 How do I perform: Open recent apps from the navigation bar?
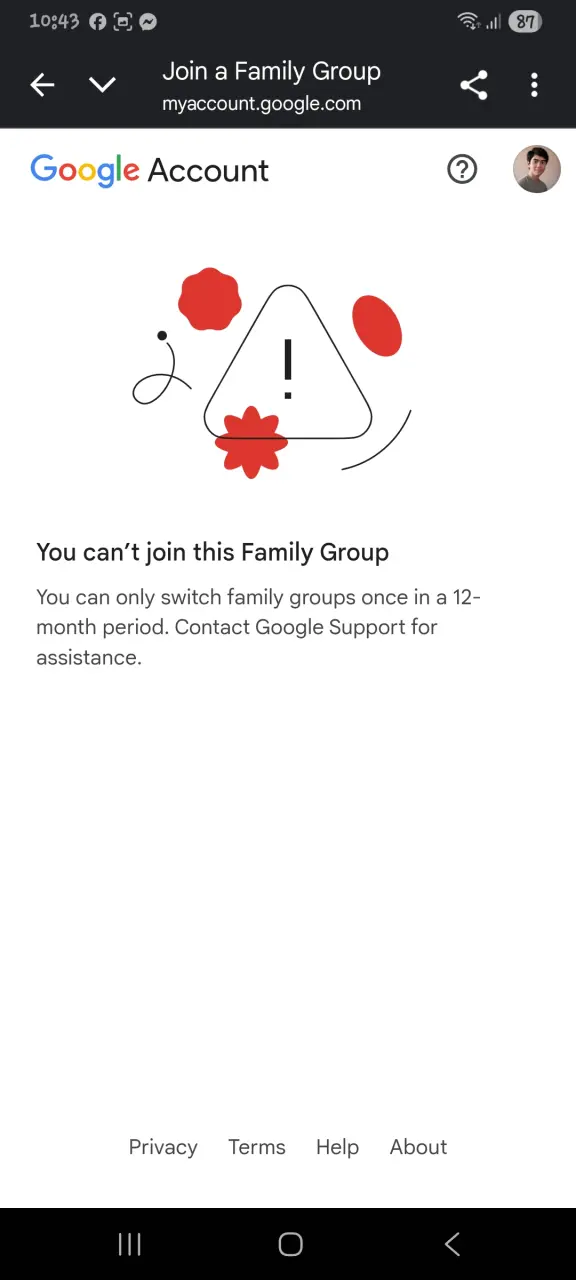point(129,1244)
